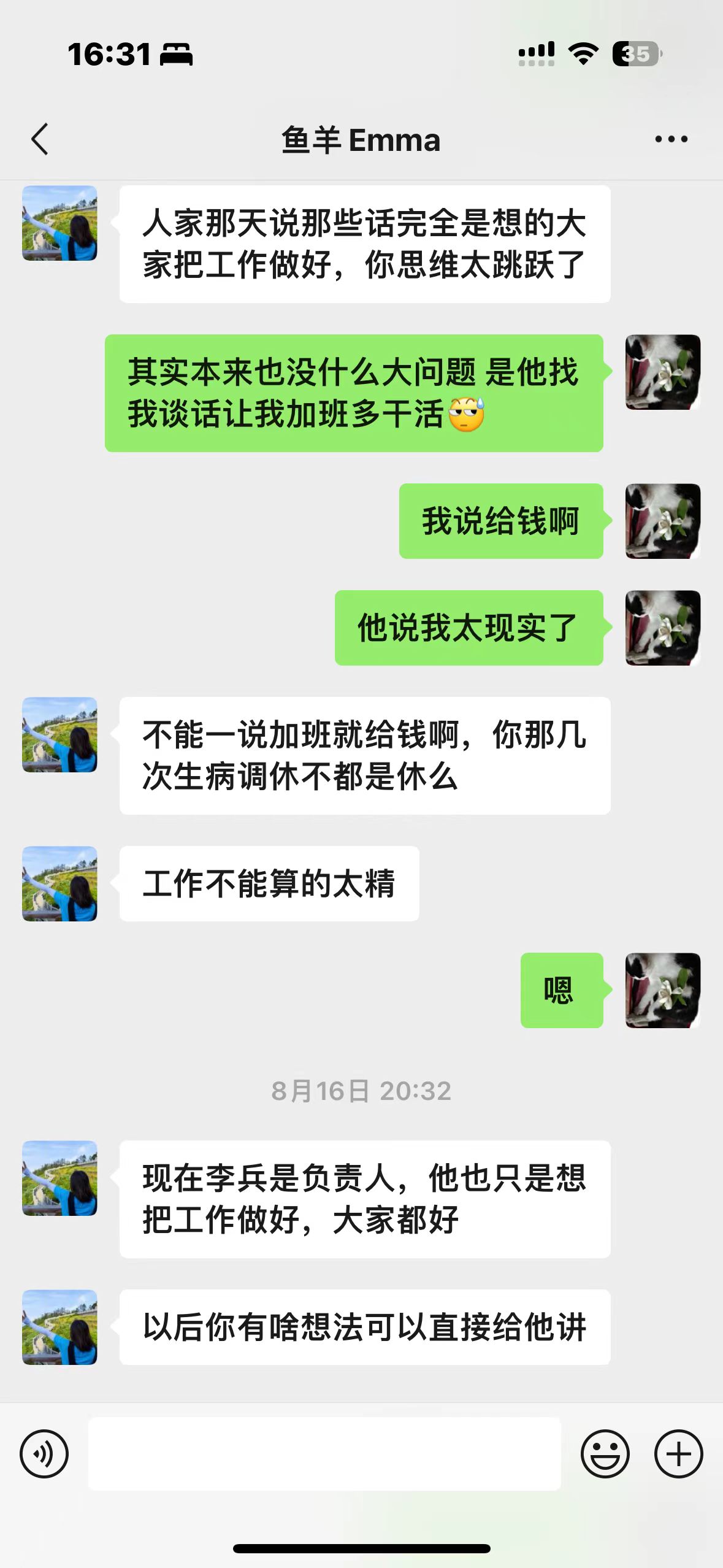Open Emma's avatar beside 人家那天说那些话 message
Viewport: 723px width, 1568px height.
tap(59, 223)
